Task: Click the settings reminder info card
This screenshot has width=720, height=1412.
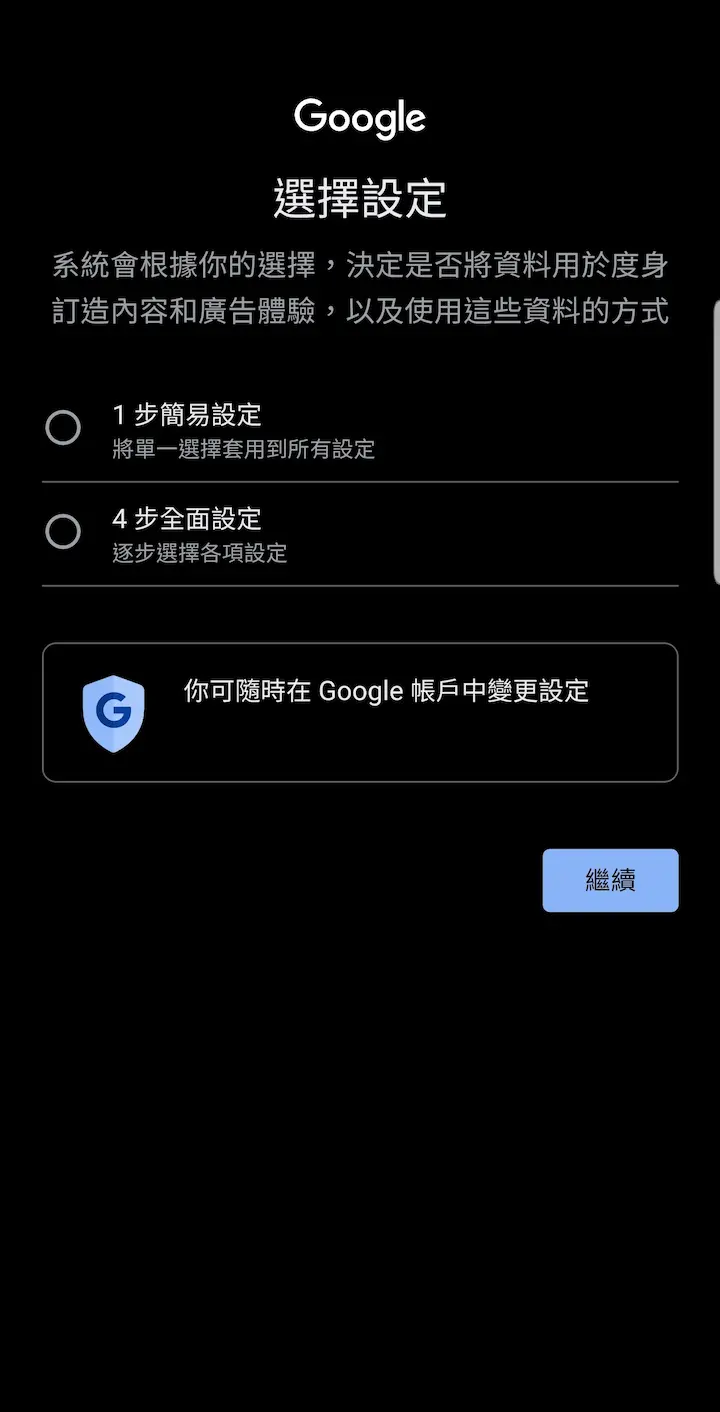Action: point(359,712)
